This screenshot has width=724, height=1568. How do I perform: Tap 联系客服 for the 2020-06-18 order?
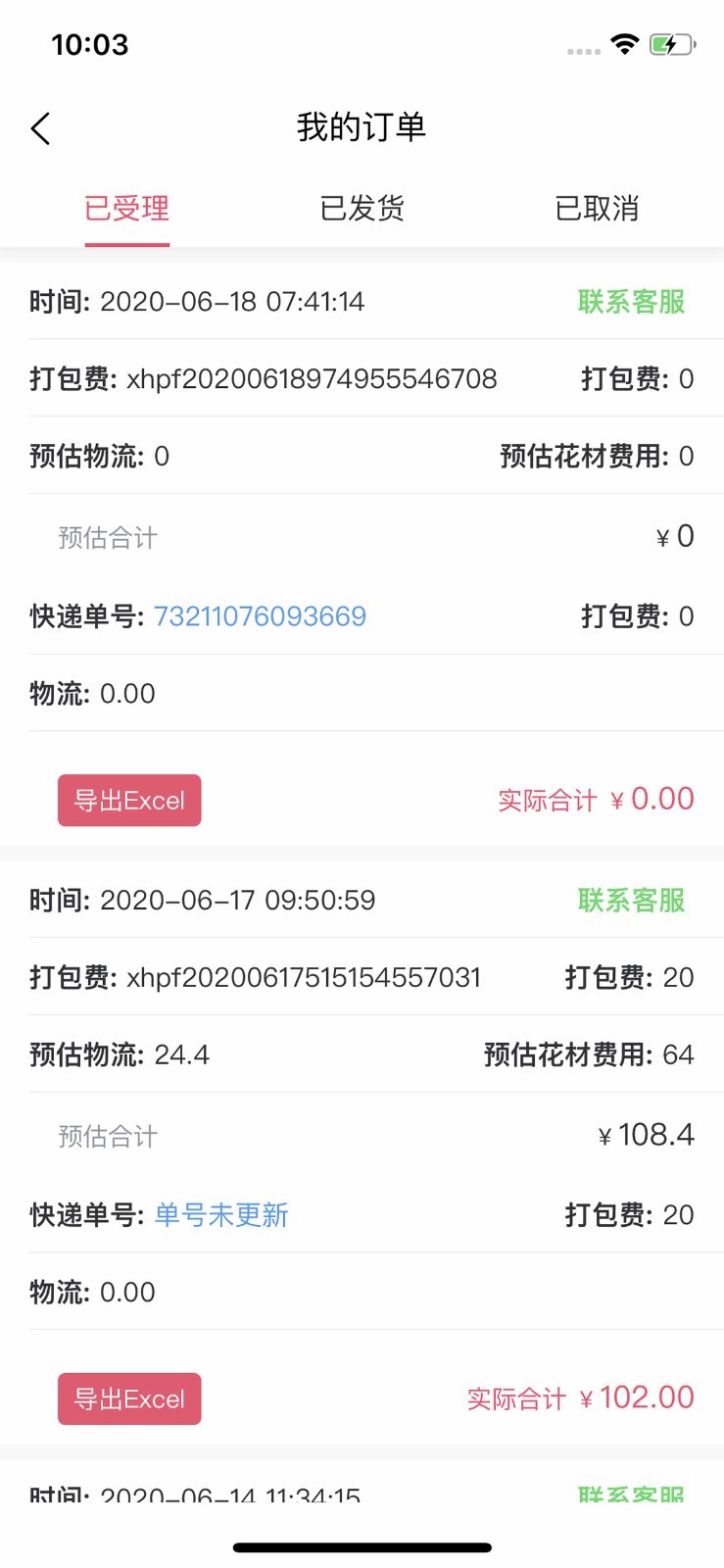(631, 302)
